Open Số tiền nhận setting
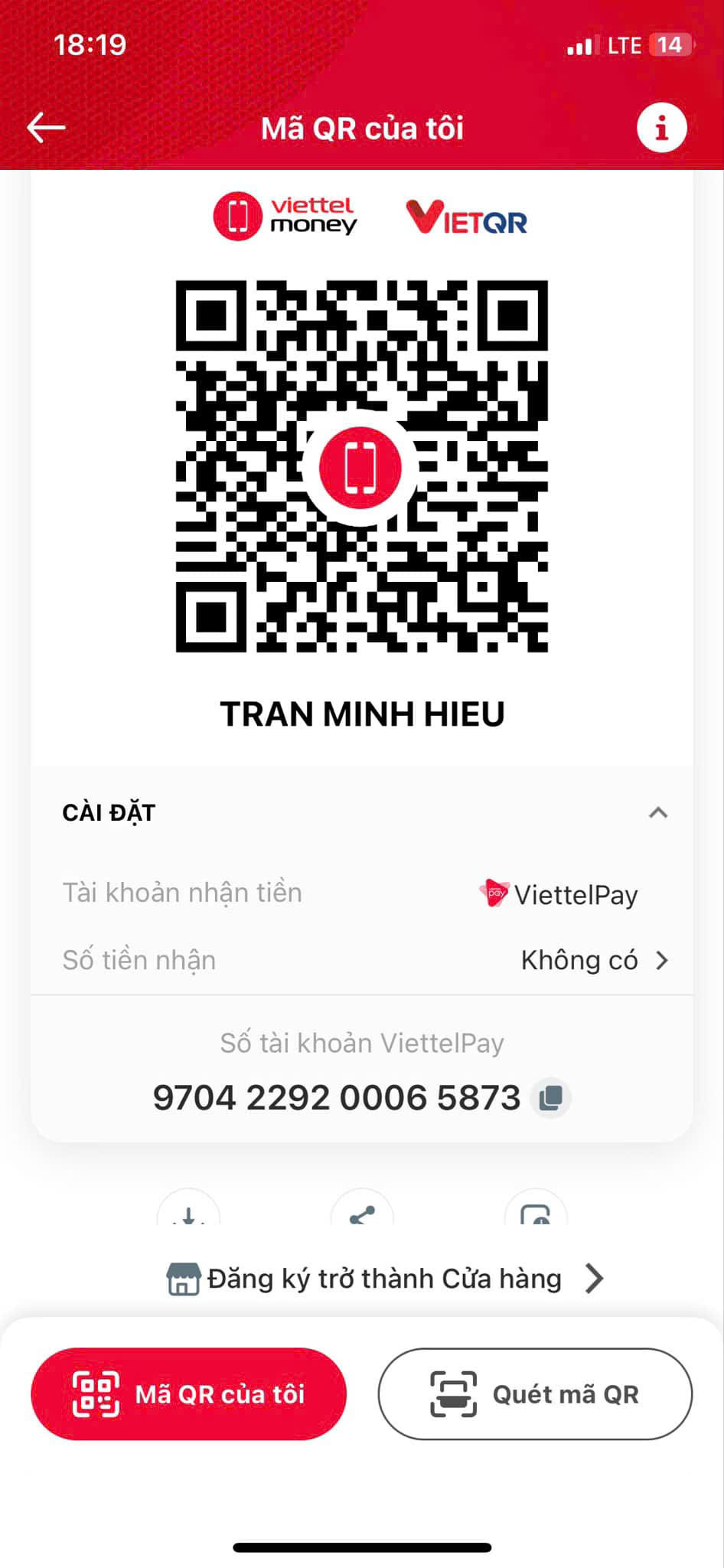This screenshot has width=724, height=1568. click(362, 960)
